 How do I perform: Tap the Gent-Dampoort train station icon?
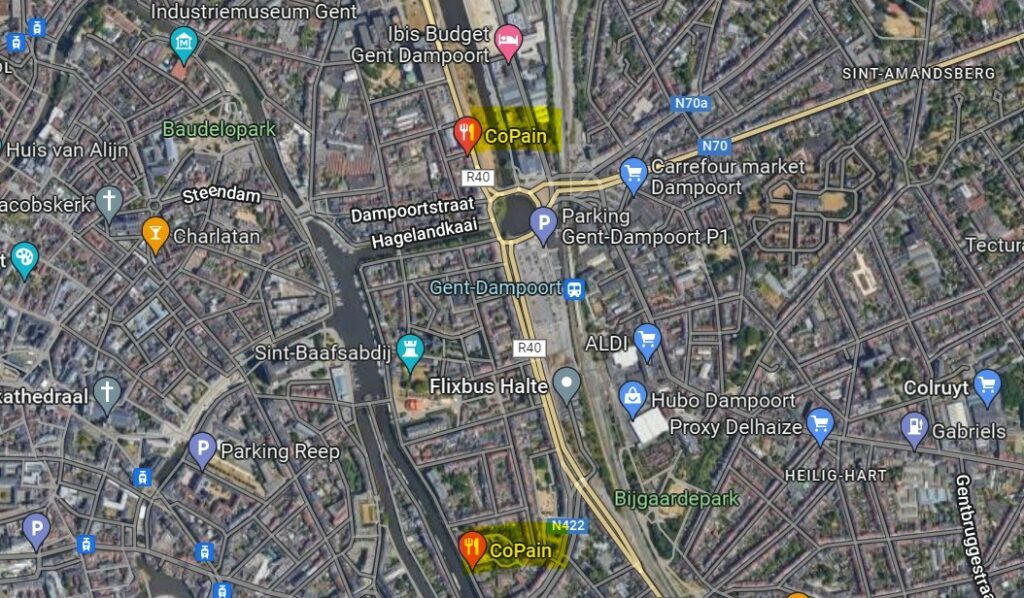(x=574, y=289)
